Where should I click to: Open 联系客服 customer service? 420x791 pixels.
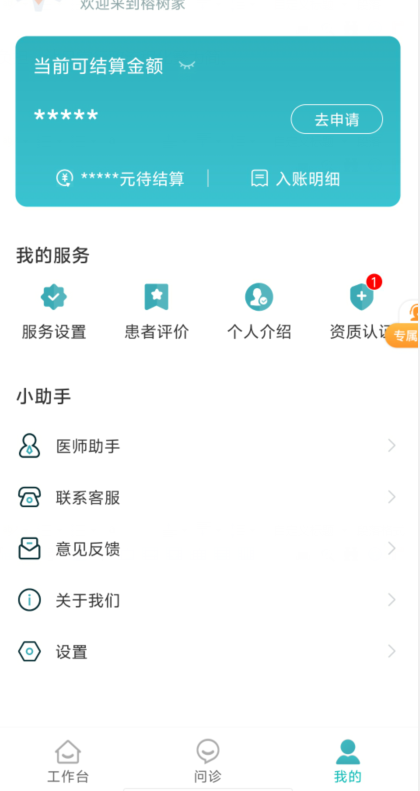208,498
